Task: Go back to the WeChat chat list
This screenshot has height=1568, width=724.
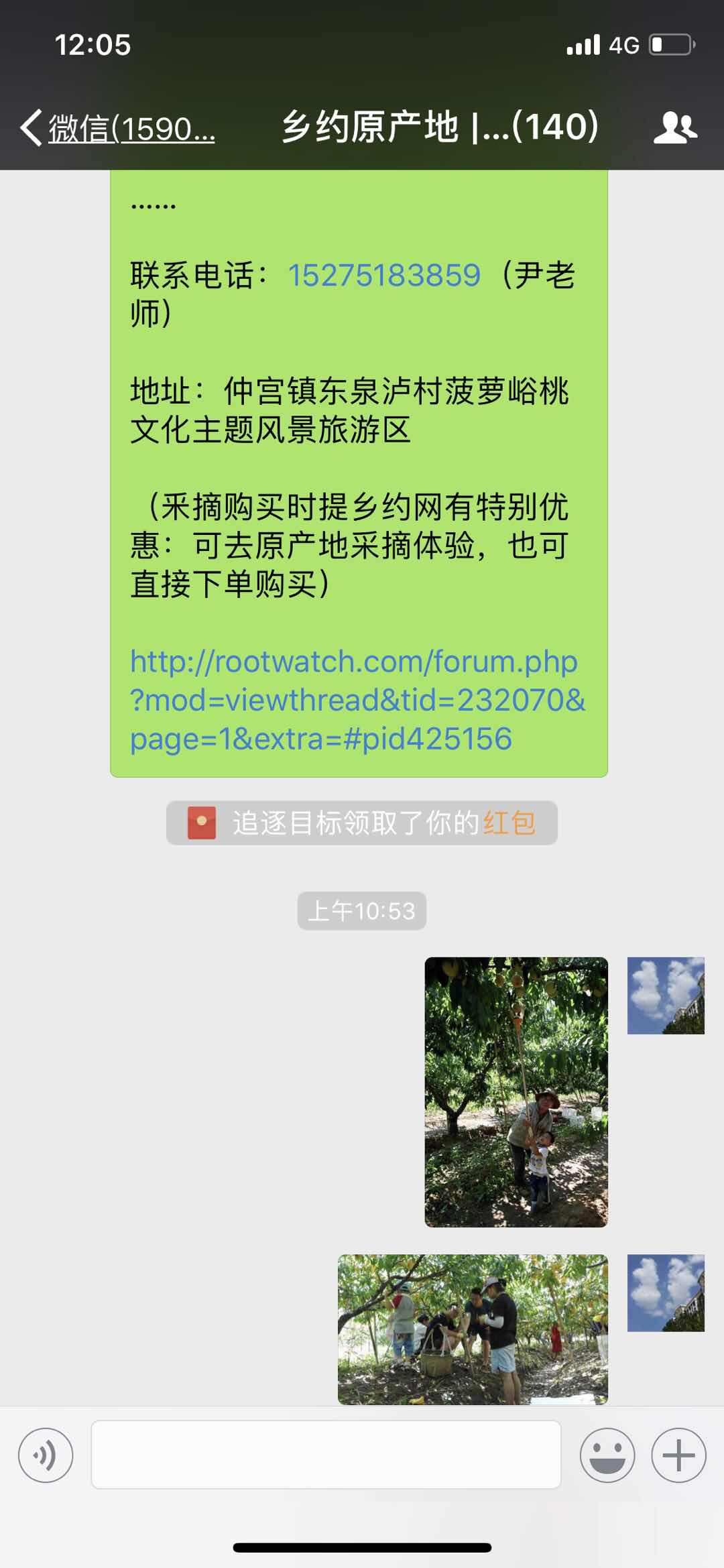Action: (x=117, y=127)
